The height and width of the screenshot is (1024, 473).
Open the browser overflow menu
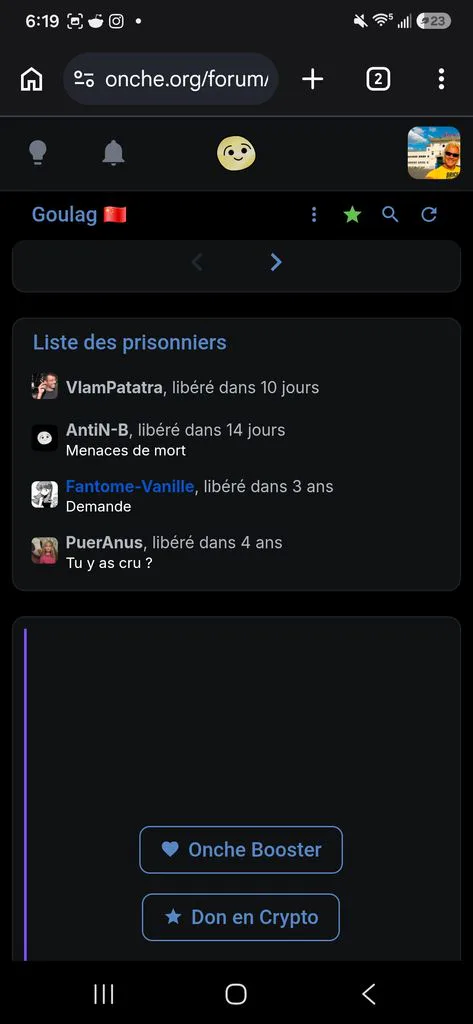click(x=442, y=79)
